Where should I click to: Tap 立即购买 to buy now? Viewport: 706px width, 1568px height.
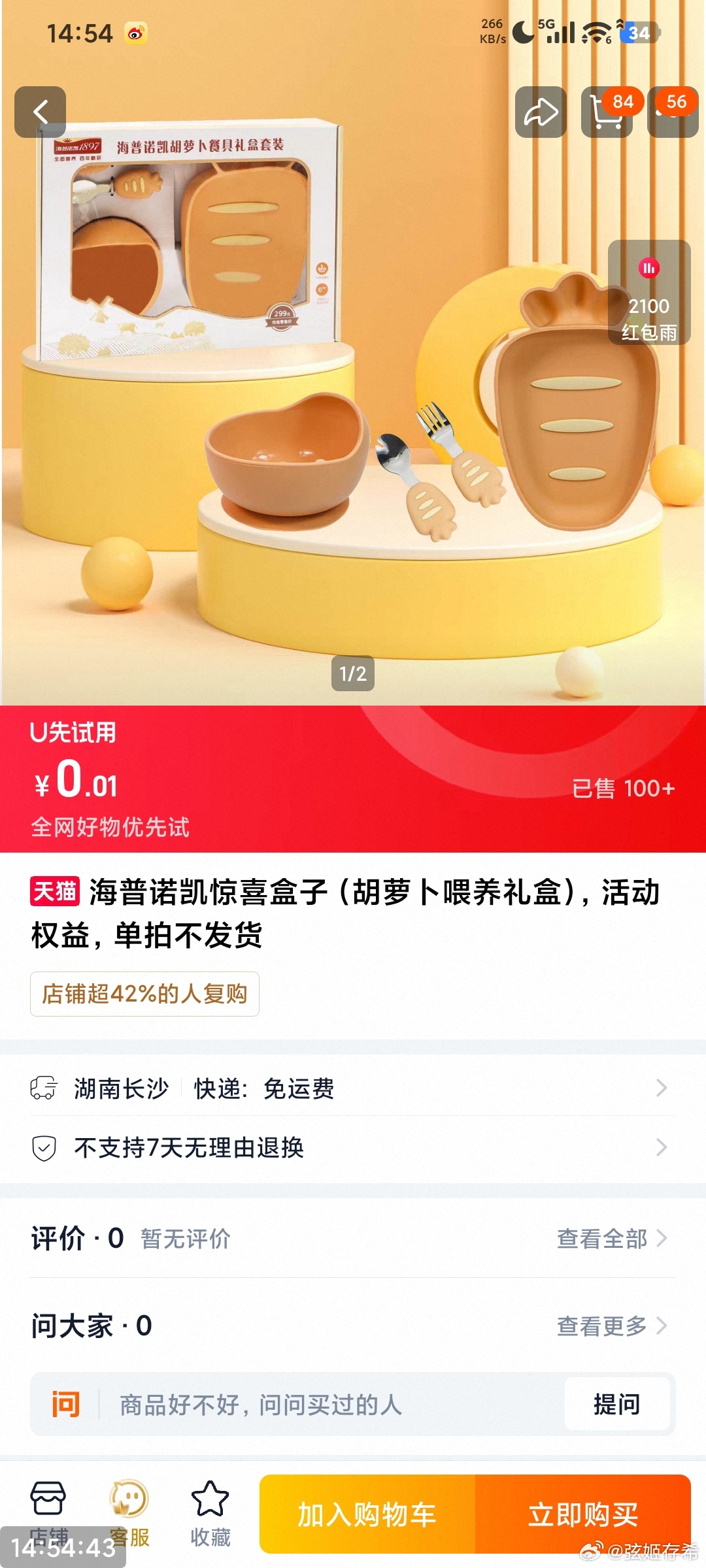(x=583, y=1514)
